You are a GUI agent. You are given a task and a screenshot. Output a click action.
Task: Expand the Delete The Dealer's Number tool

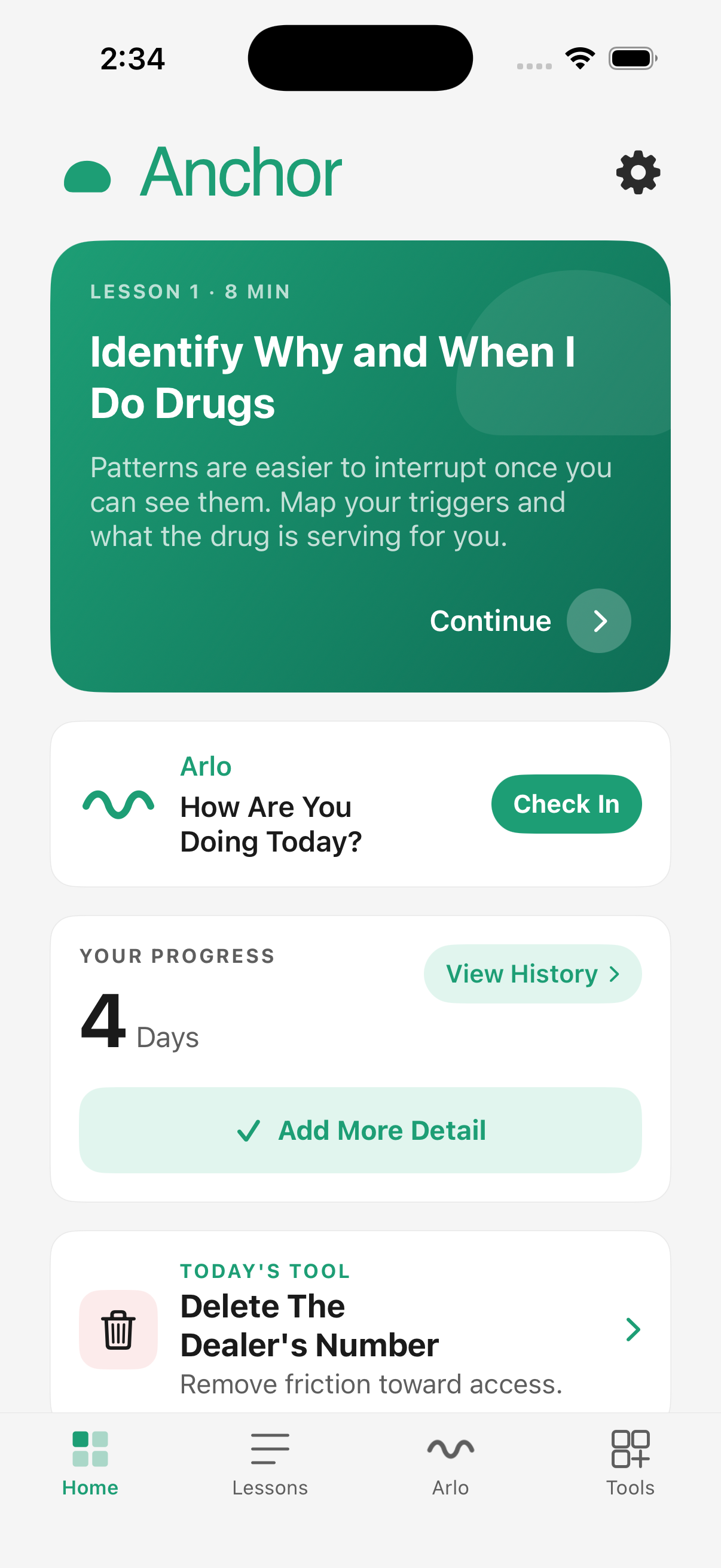pyautogui.click(x=633, y=1329)
